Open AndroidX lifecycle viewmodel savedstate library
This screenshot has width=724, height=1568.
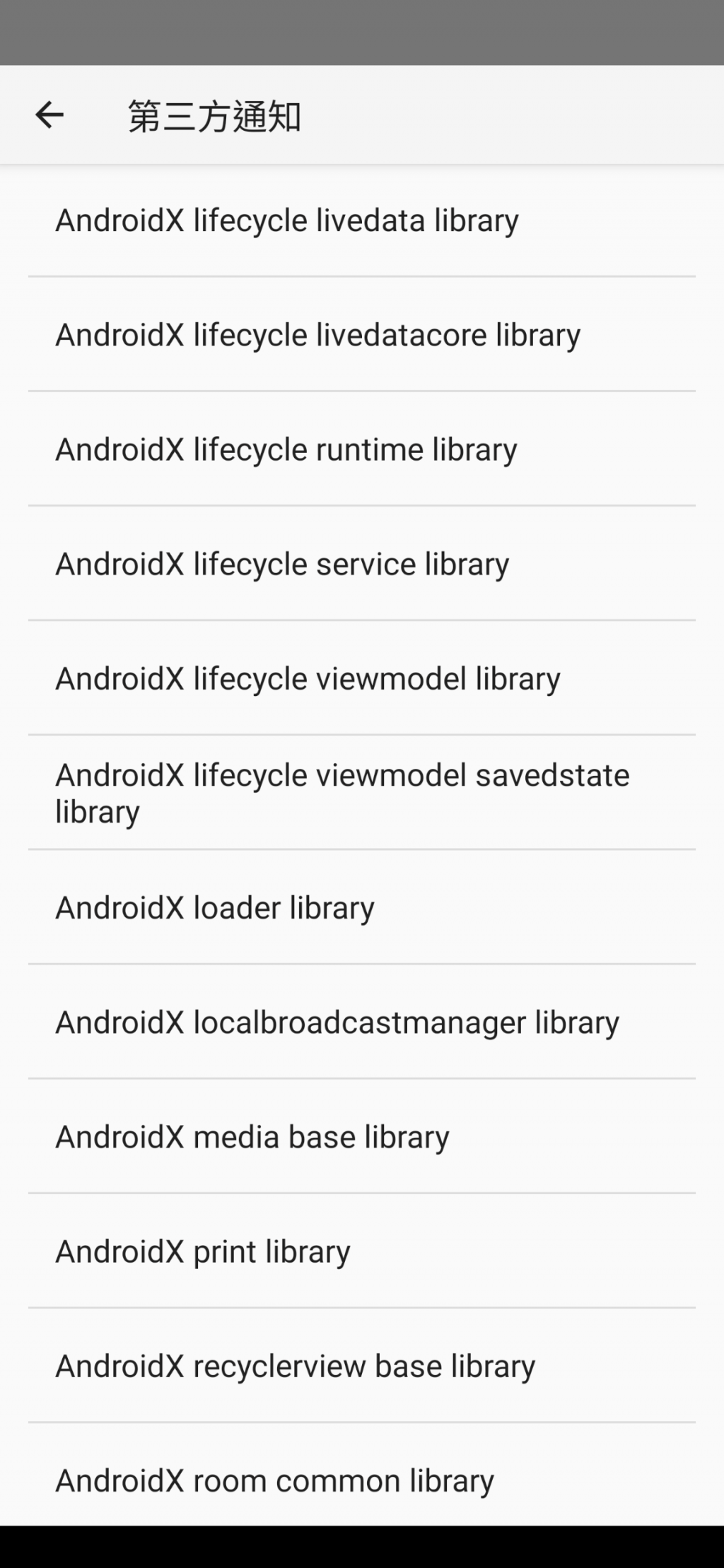342,793
